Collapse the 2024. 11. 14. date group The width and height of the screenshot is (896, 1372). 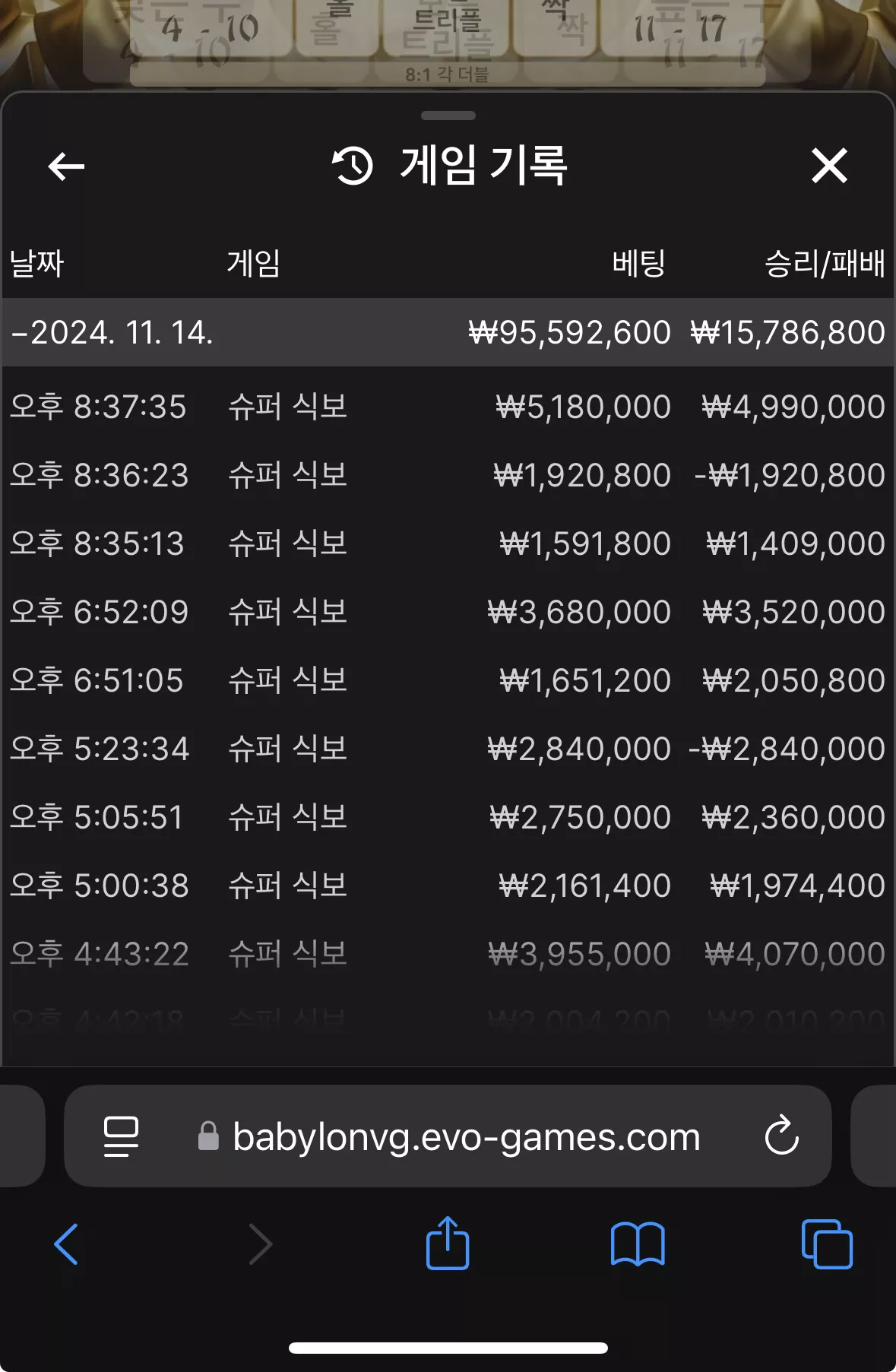(x=448, y=332)
